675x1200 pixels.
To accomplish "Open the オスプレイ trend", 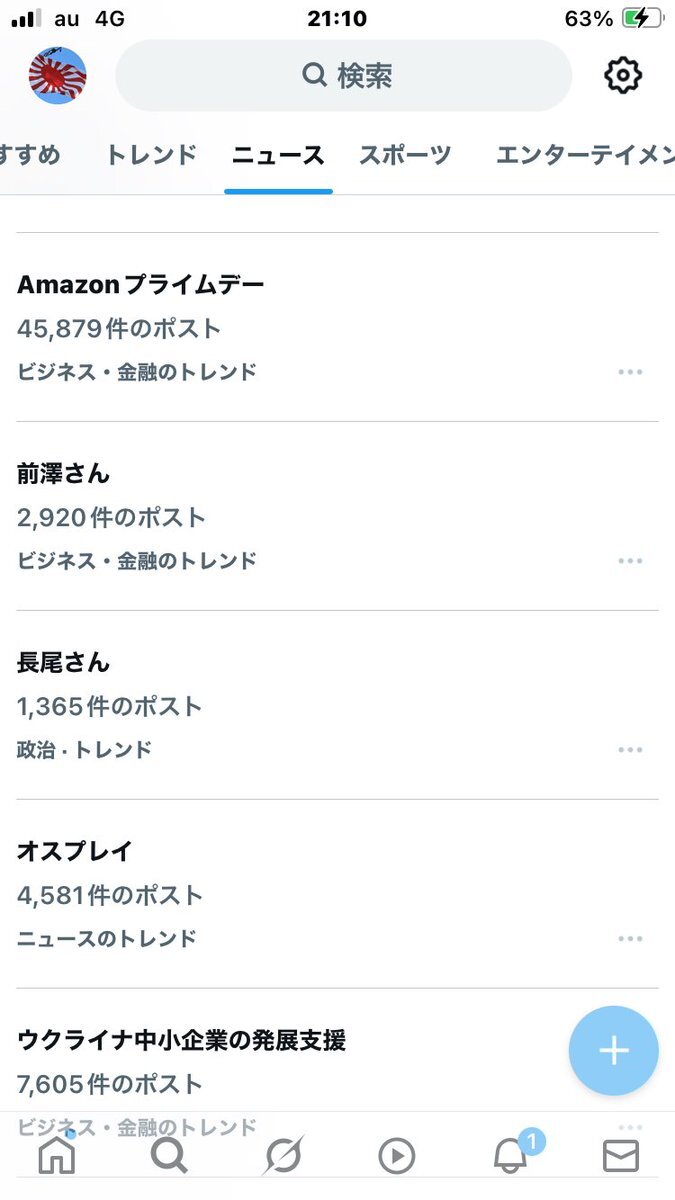I will (337, 894).
